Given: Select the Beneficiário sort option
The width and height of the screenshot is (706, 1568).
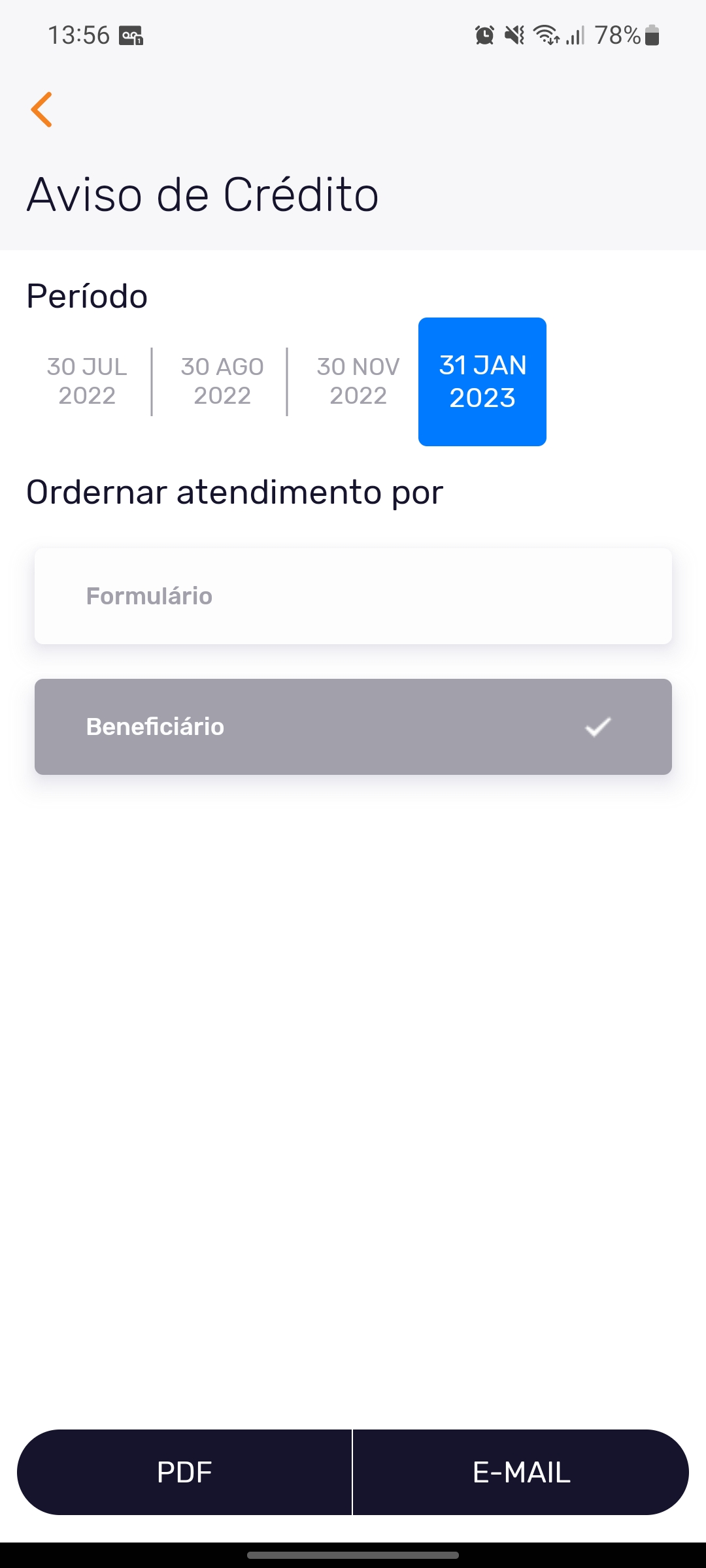Looking at the screenshot, I should [353, 727].
